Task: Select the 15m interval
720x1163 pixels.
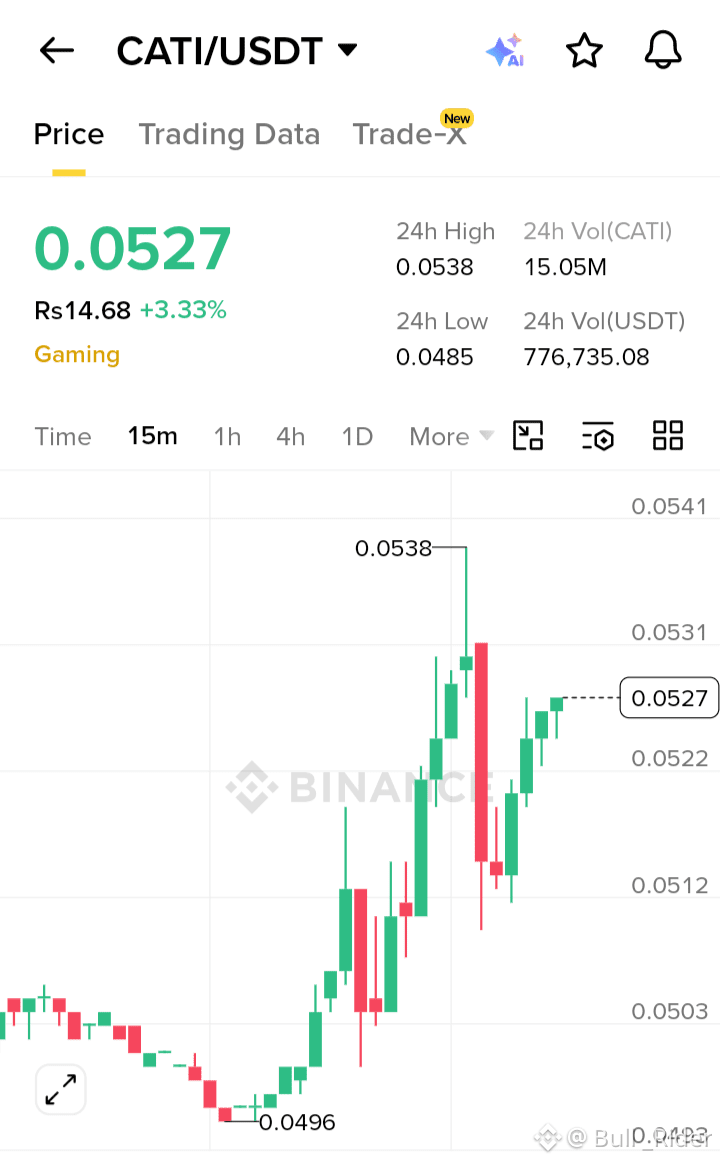Action: 153,436
